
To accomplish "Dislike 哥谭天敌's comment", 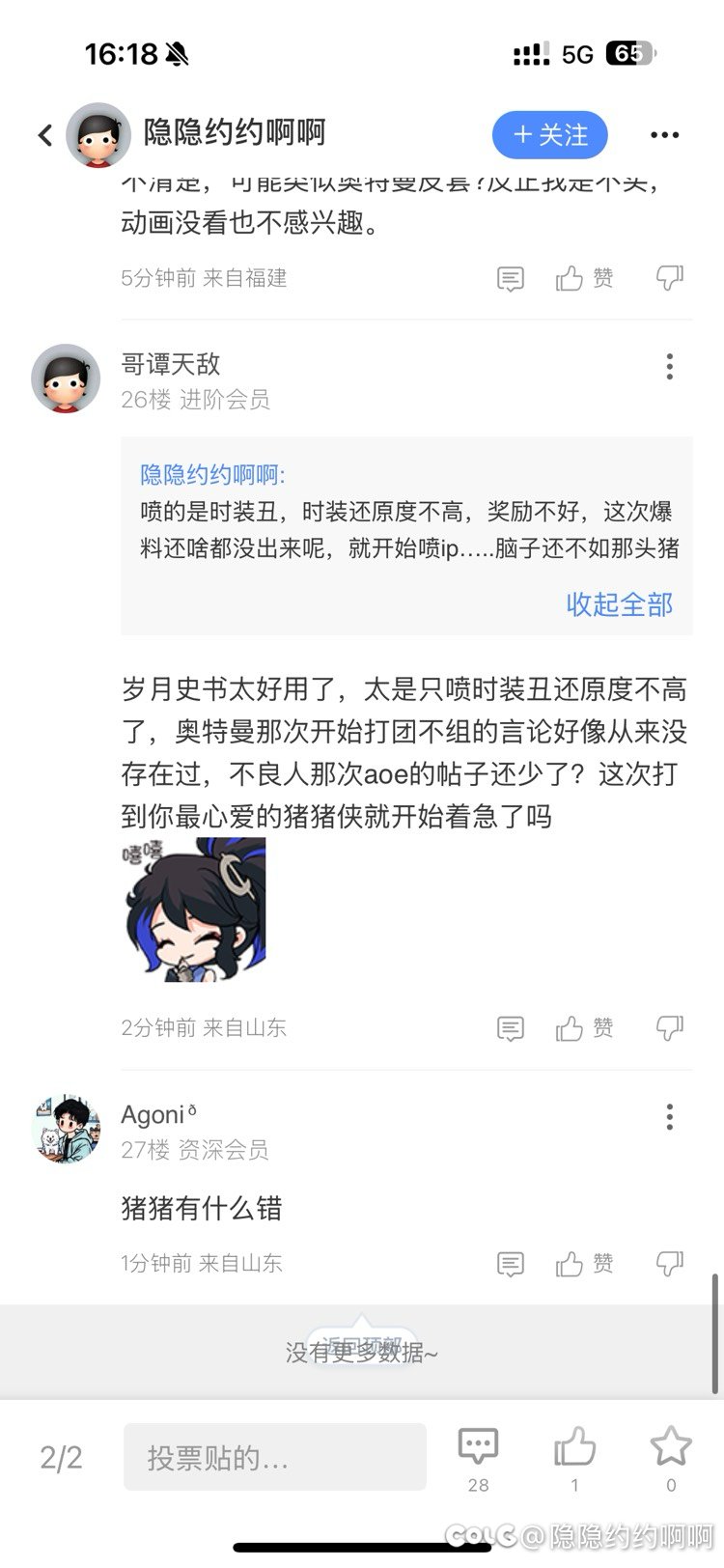I will (x=669, y=1028).
